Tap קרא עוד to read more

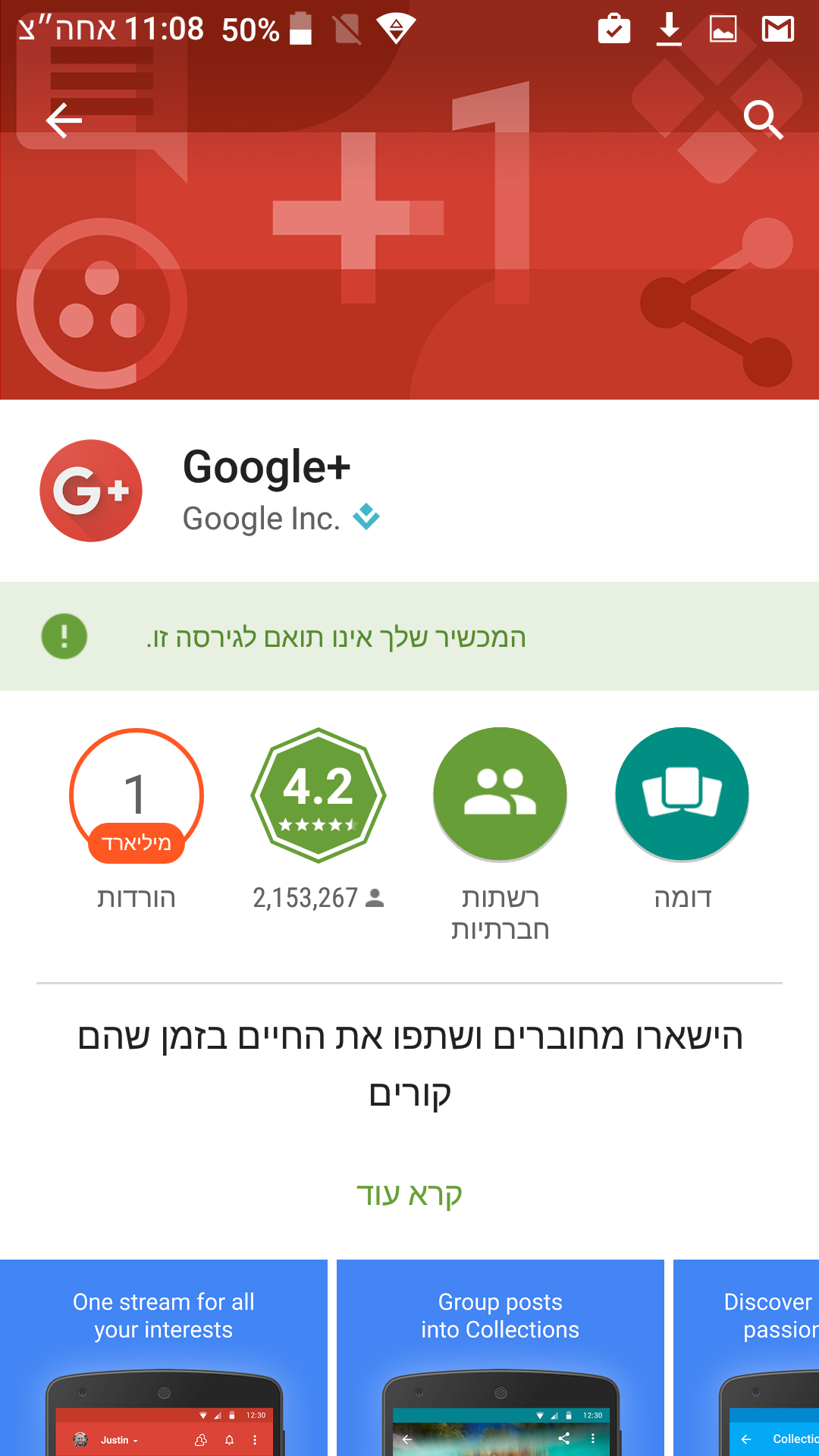coord(409,1194)
